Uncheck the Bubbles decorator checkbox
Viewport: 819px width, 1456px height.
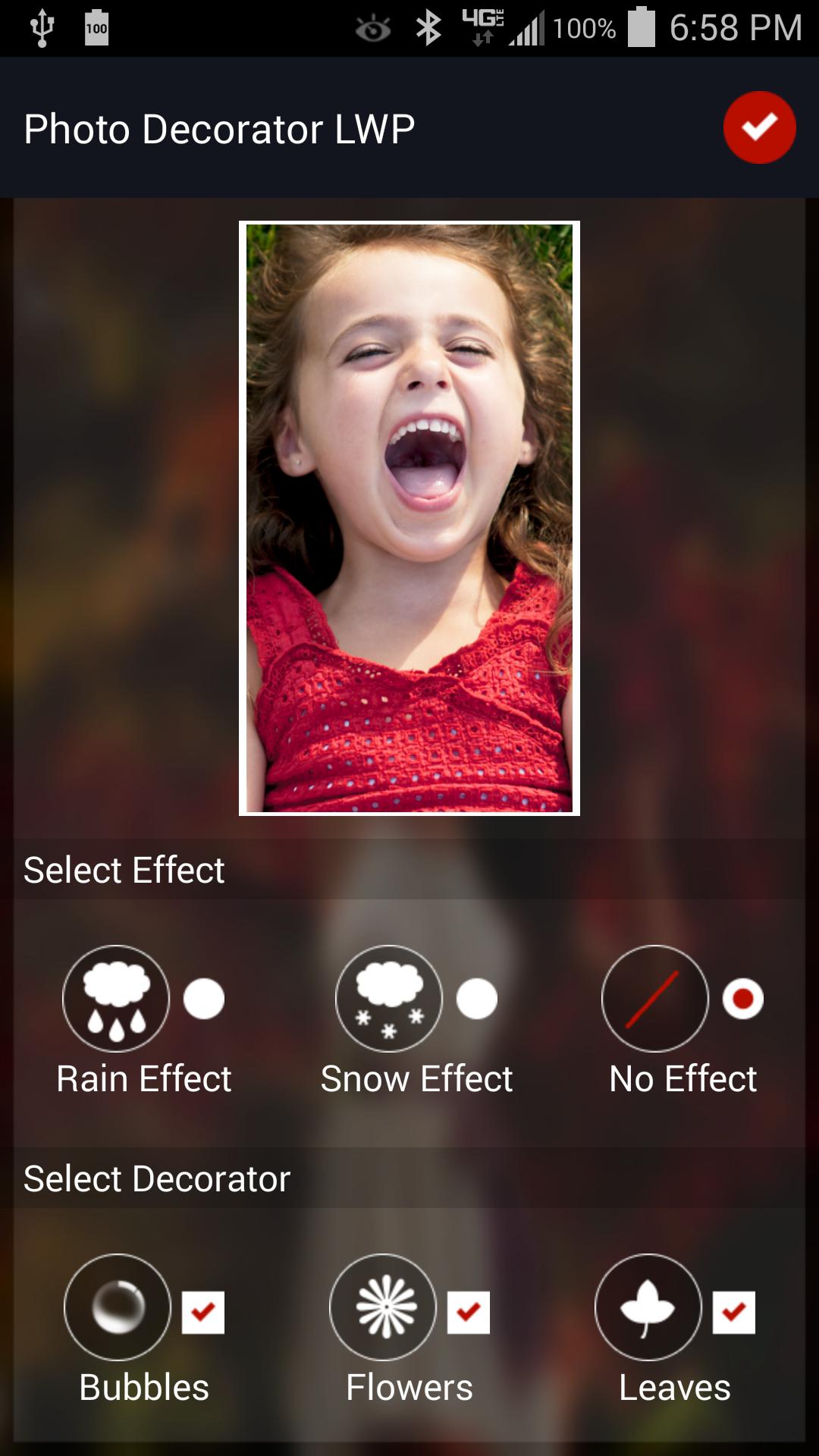click(x=203, y=1312)
